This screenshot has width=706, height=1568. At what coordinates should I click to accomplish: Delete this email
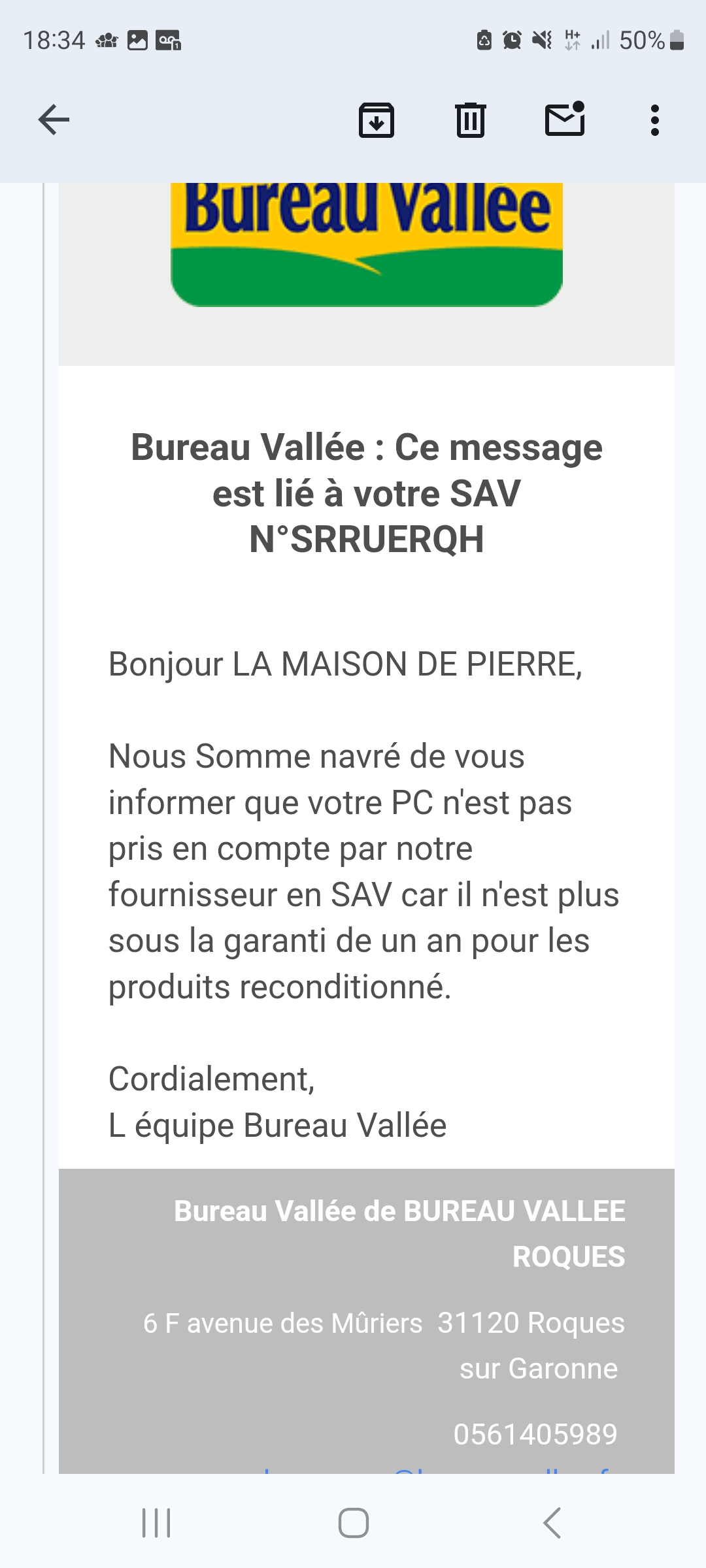(470, 120)
